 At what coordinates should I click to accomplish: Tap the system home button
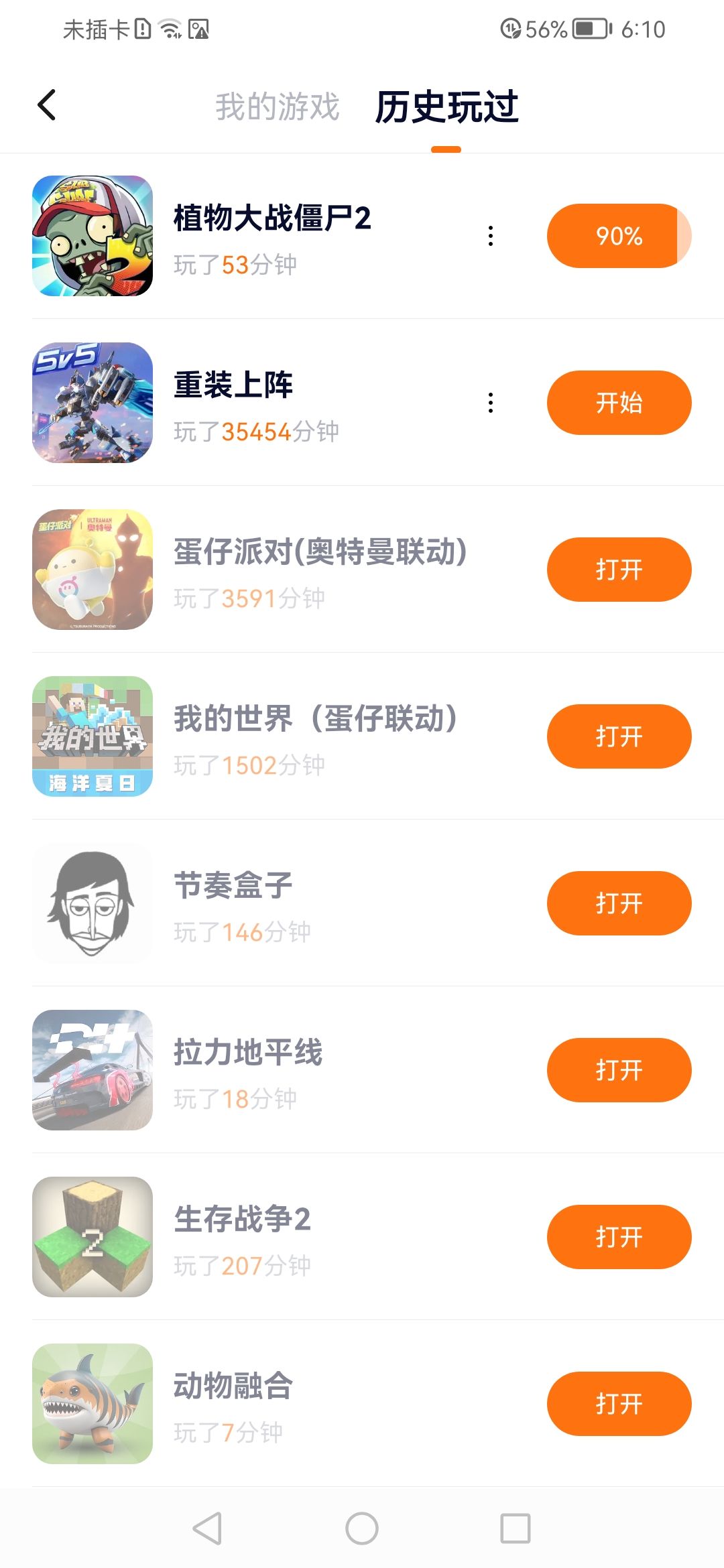tap(362, 1528)
